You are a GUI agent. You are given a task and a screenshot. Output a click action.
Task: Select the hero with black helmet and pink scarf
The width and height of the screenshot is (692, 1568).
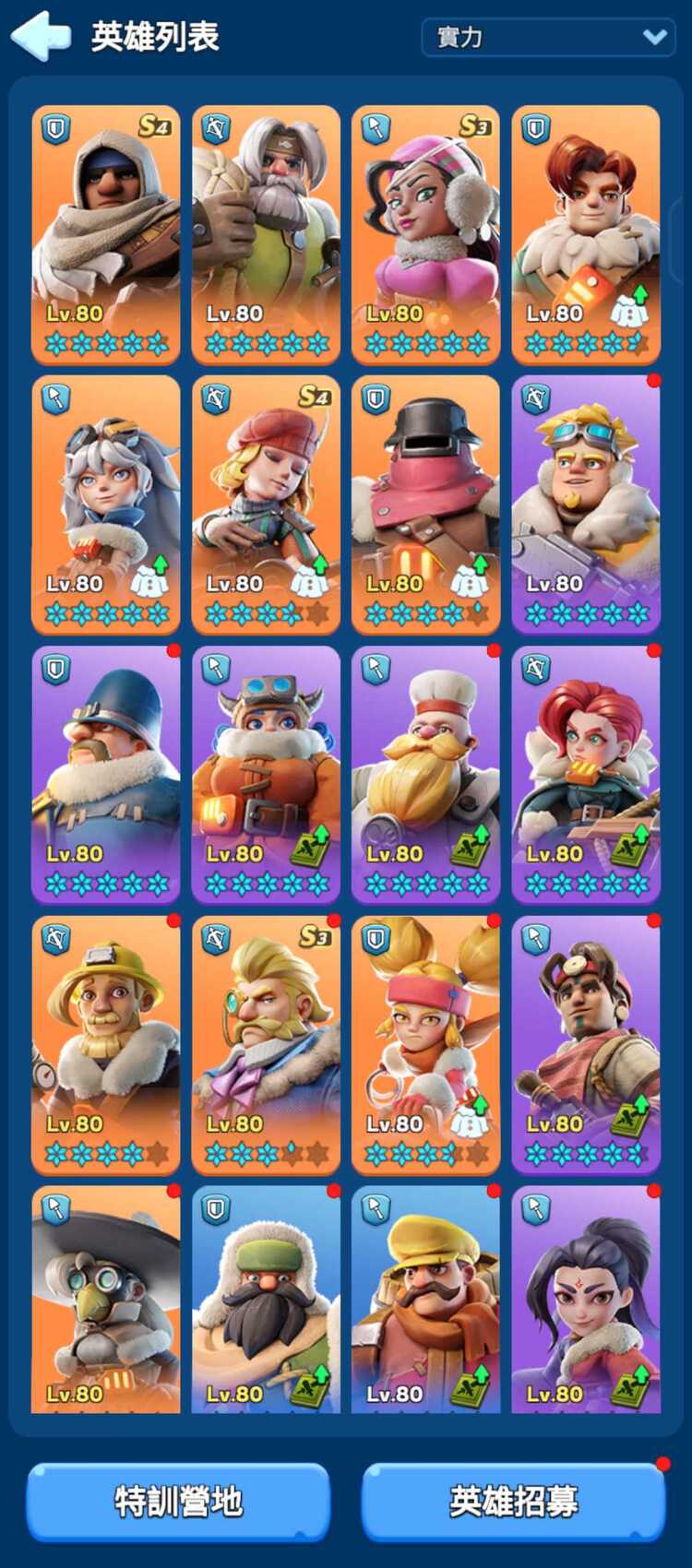click(425, 504)
